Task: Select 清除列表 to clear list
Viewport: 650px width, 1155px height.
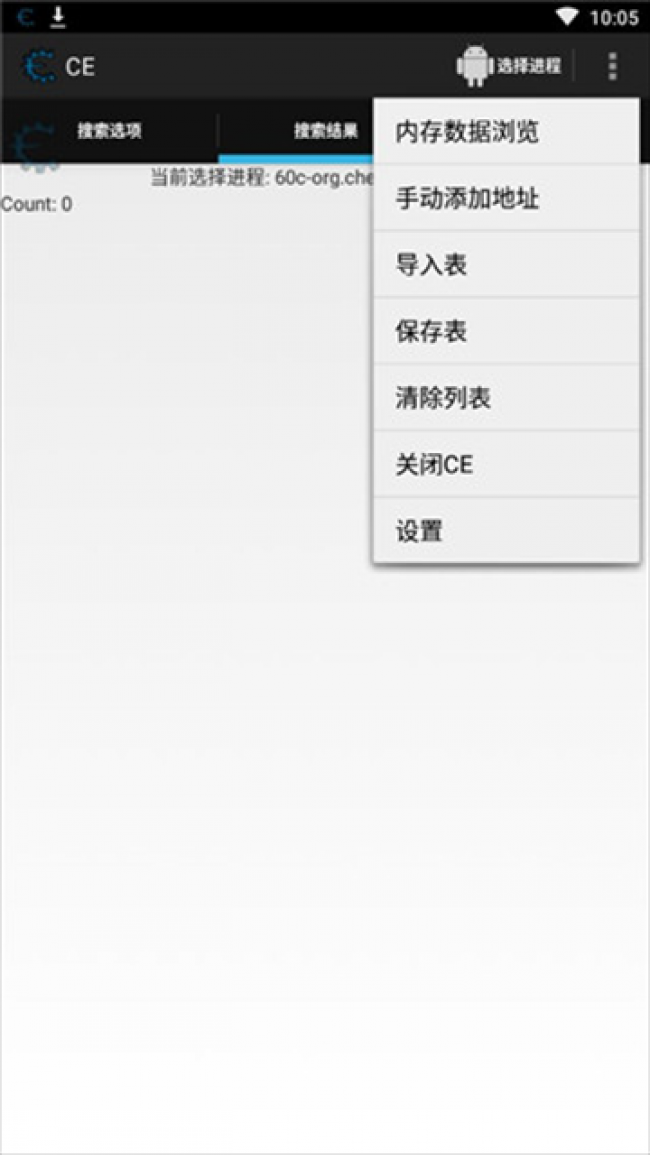Action: [505, 398]
